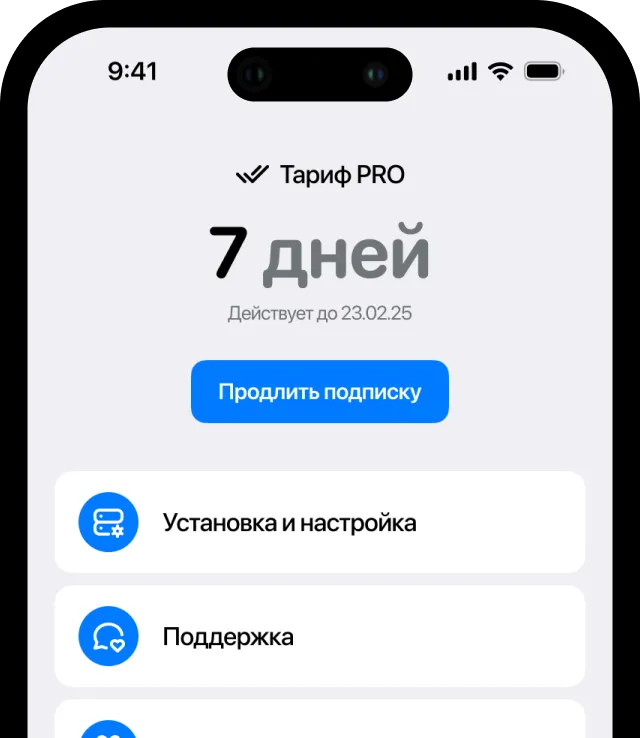Open Установка и настройка

click(319, 522)
